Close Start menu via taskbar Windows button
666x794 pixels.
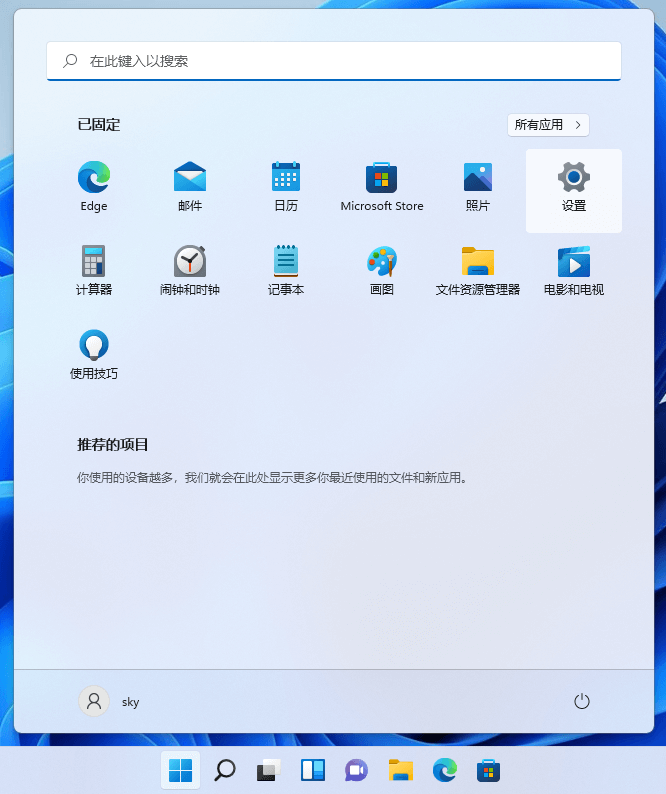[181, 770]
